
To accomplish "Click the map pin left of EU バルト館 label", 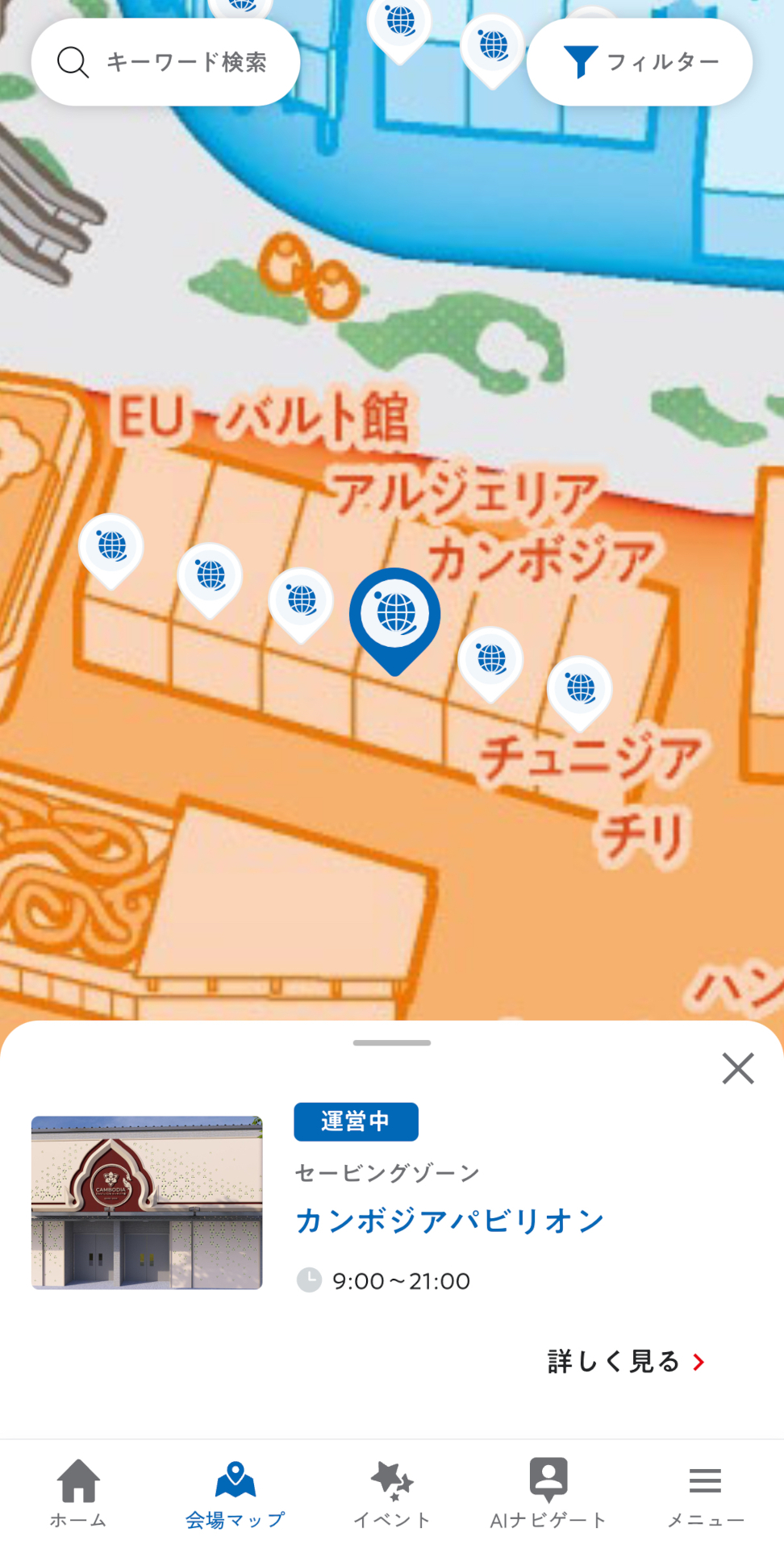I will 111,545.
